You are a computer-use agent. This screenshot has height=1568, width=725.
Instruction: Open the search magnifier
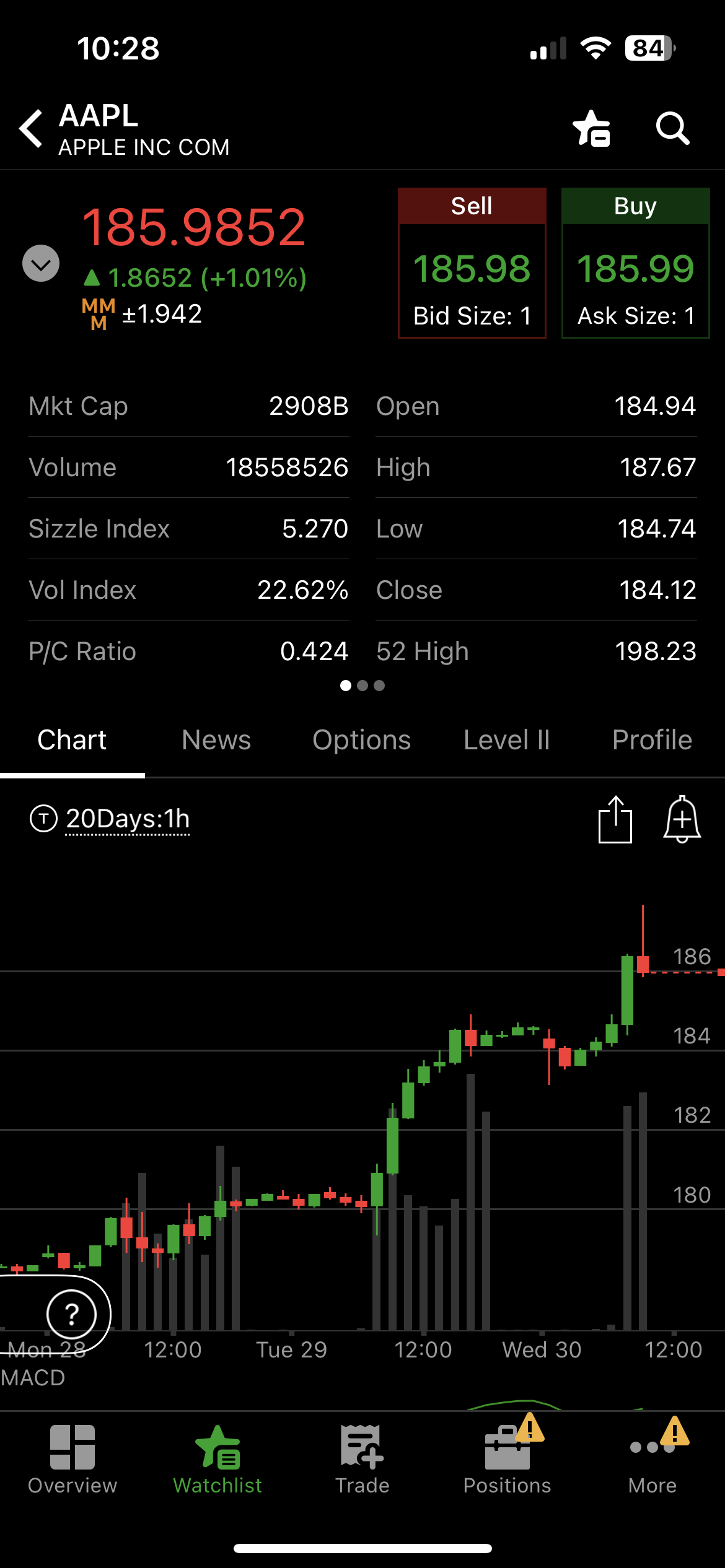point(672,128)
